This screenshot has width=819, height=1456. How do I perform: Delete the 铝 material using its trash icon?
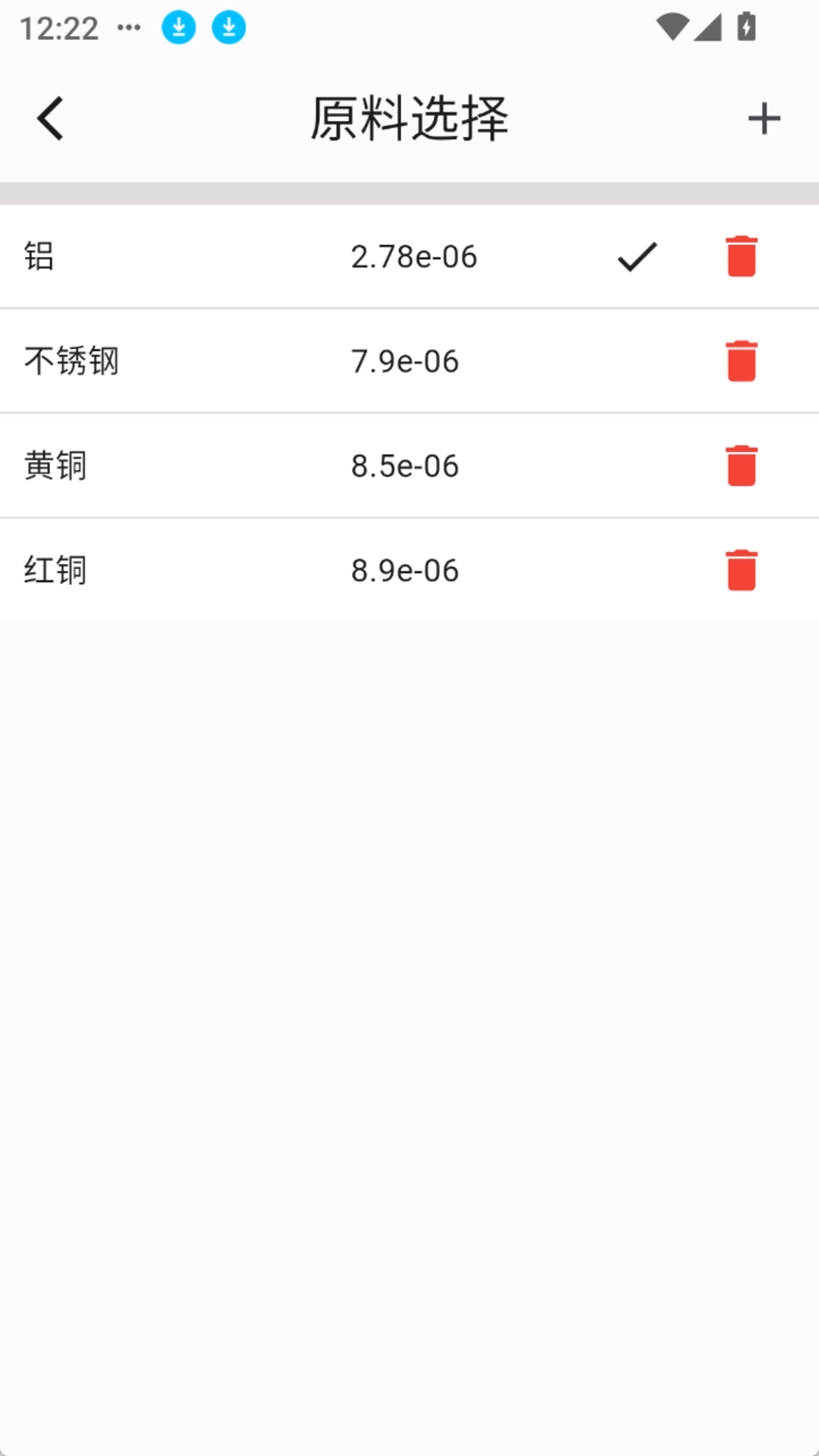tap(741, 256)
